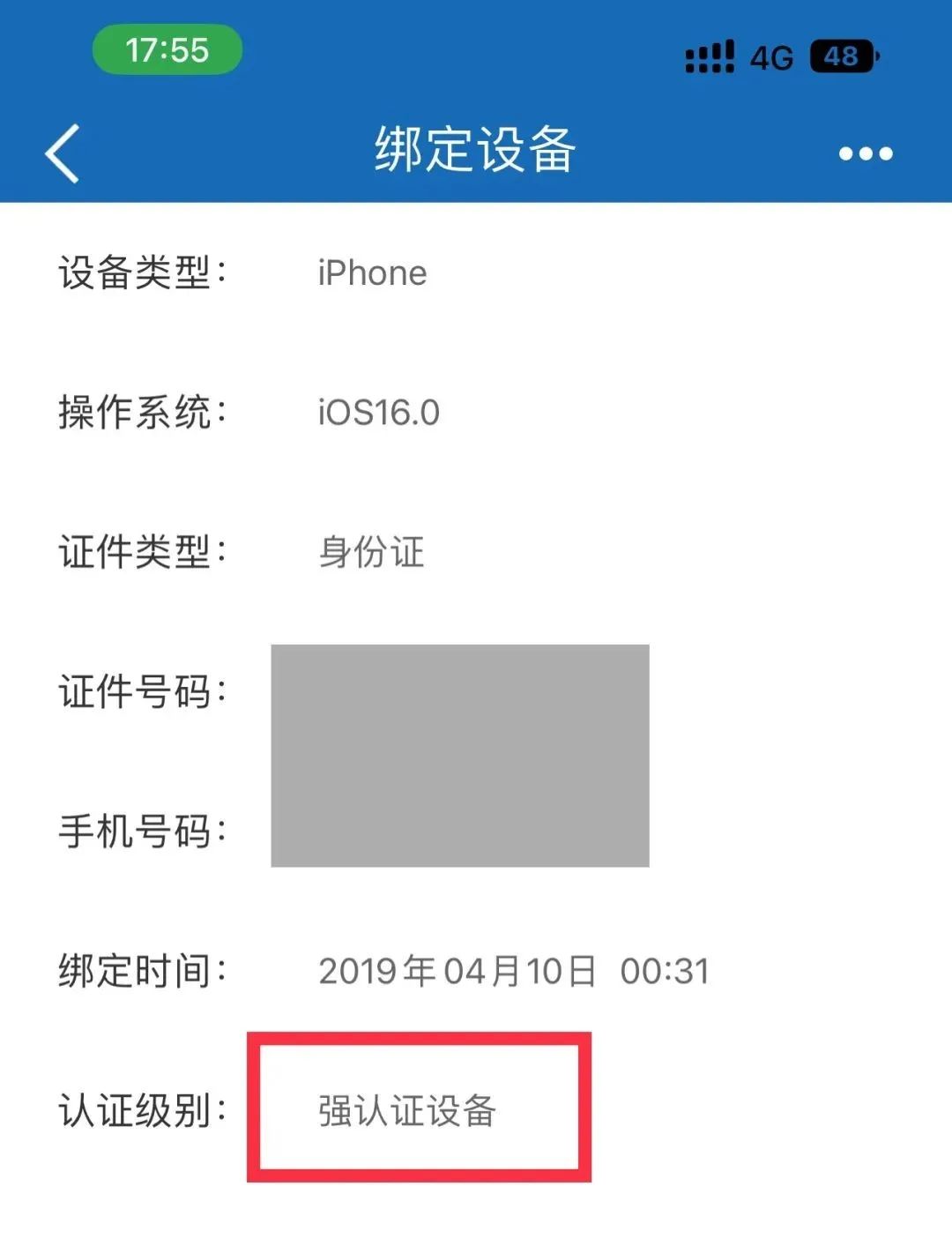952x1246 pixels.
Task: Tap the 4G network indicator
Action: click(770, 56)
